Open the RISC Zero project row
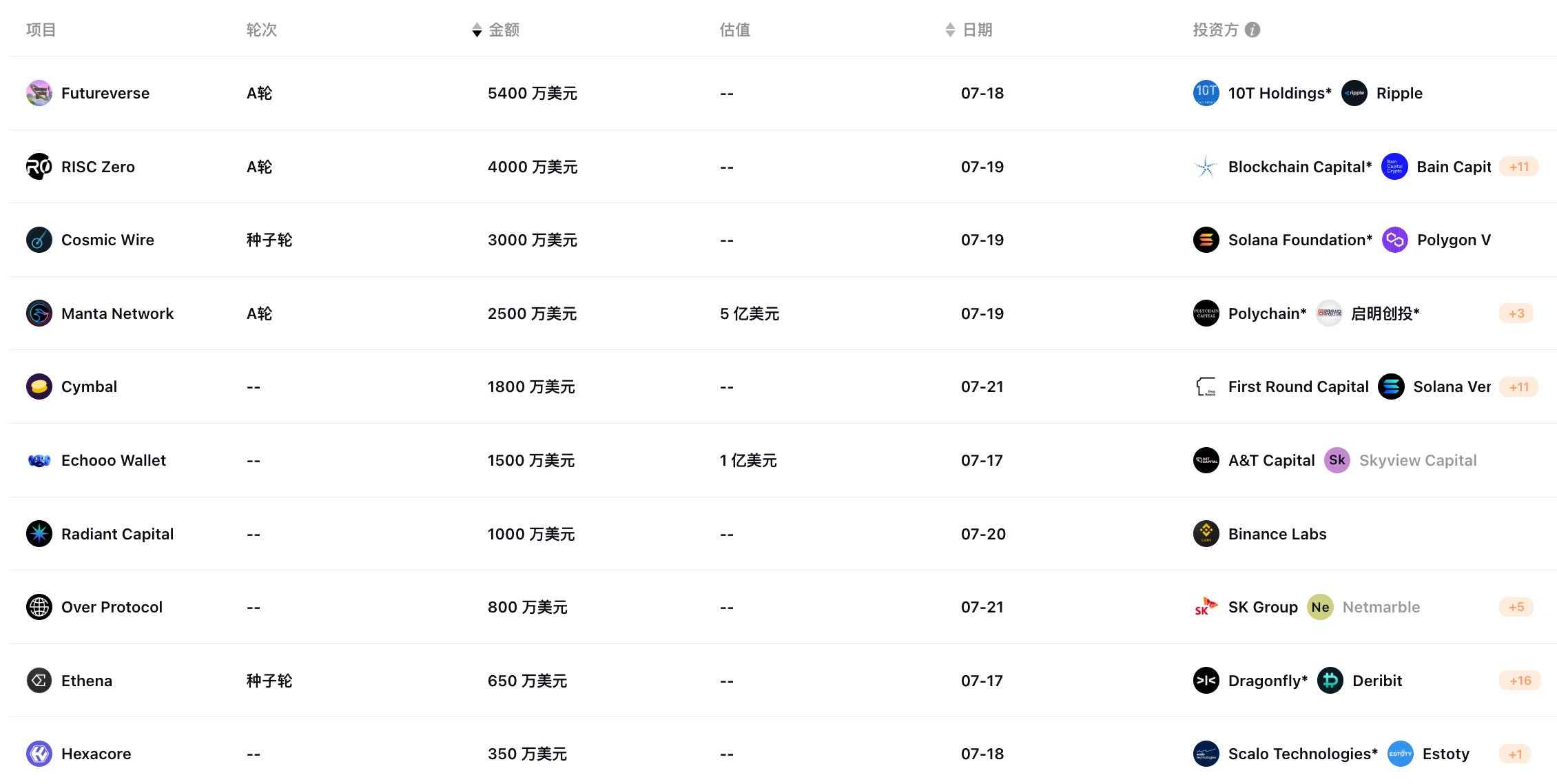 (x=782, y=167)
